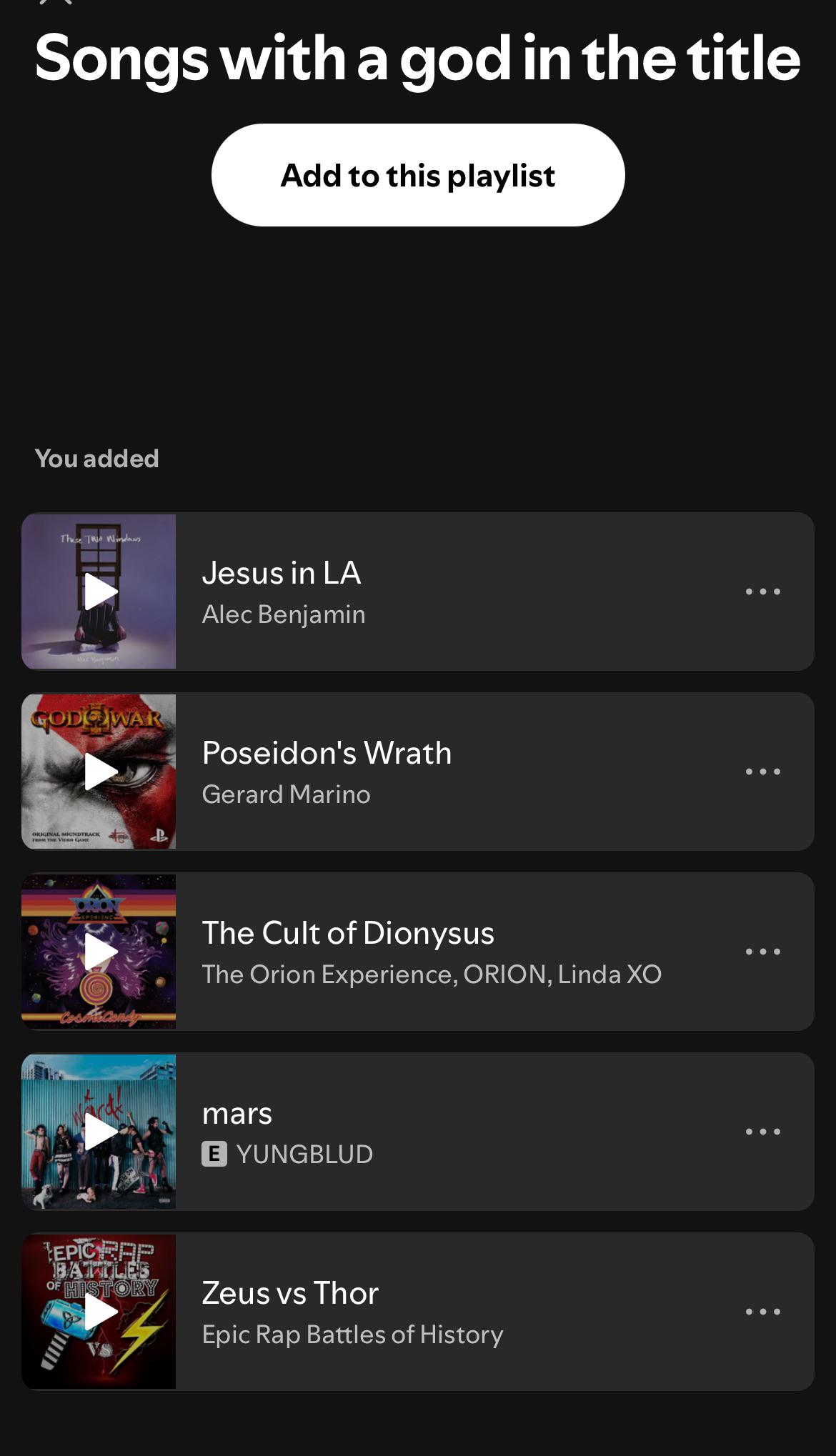The width and height of the screenshot is (836, 1456).
Task: Show more options for The Cult of Dionysus
Action: [x=762, y=952]
